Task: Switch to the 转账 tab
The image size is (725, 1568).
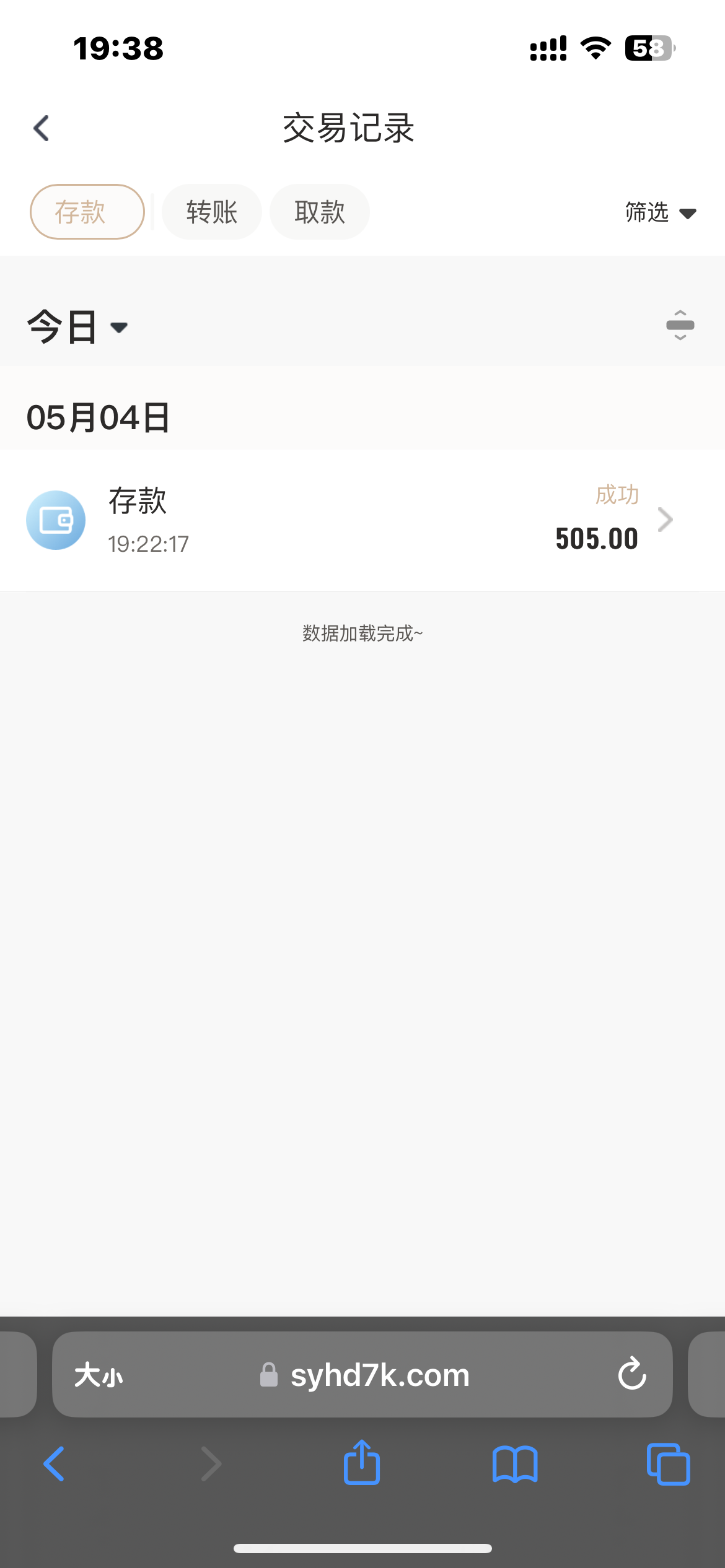Action: 211,212
